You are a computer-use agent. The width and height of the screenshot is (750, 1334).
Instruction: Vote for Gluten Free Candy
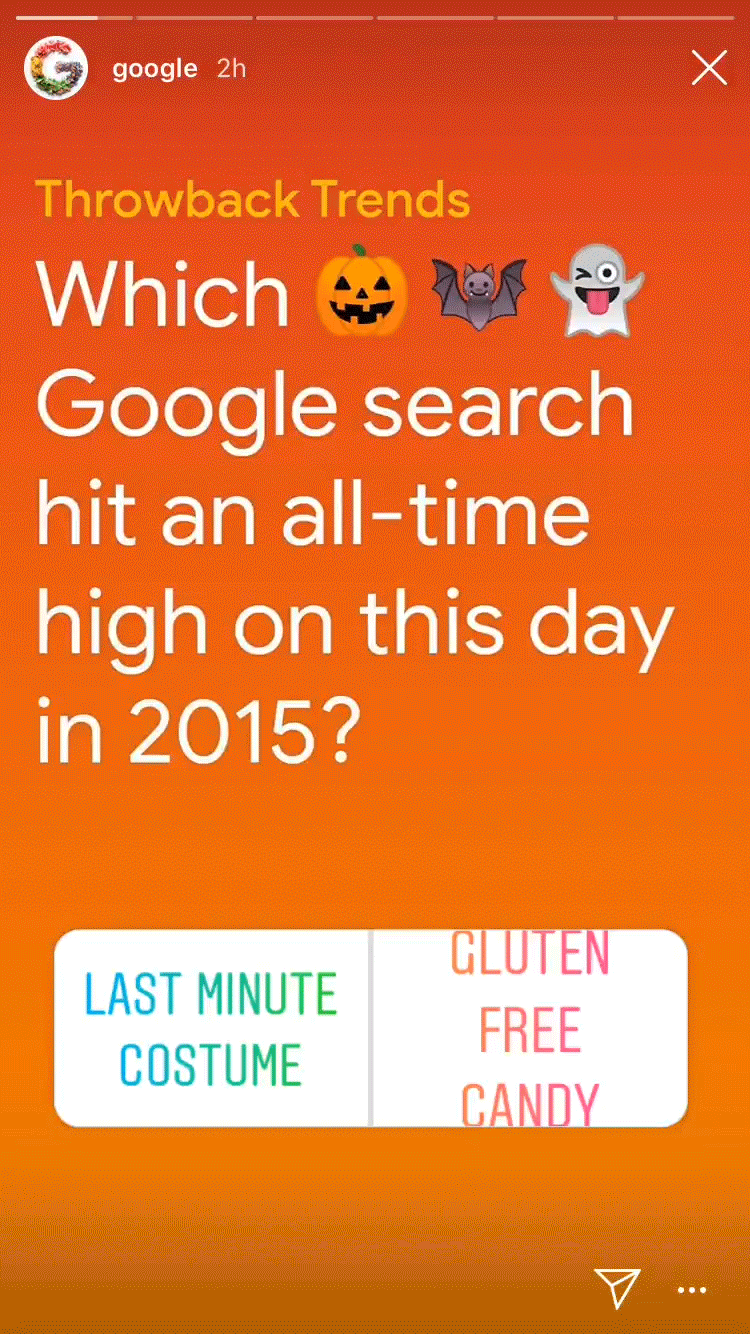[x=529, y=1028]
